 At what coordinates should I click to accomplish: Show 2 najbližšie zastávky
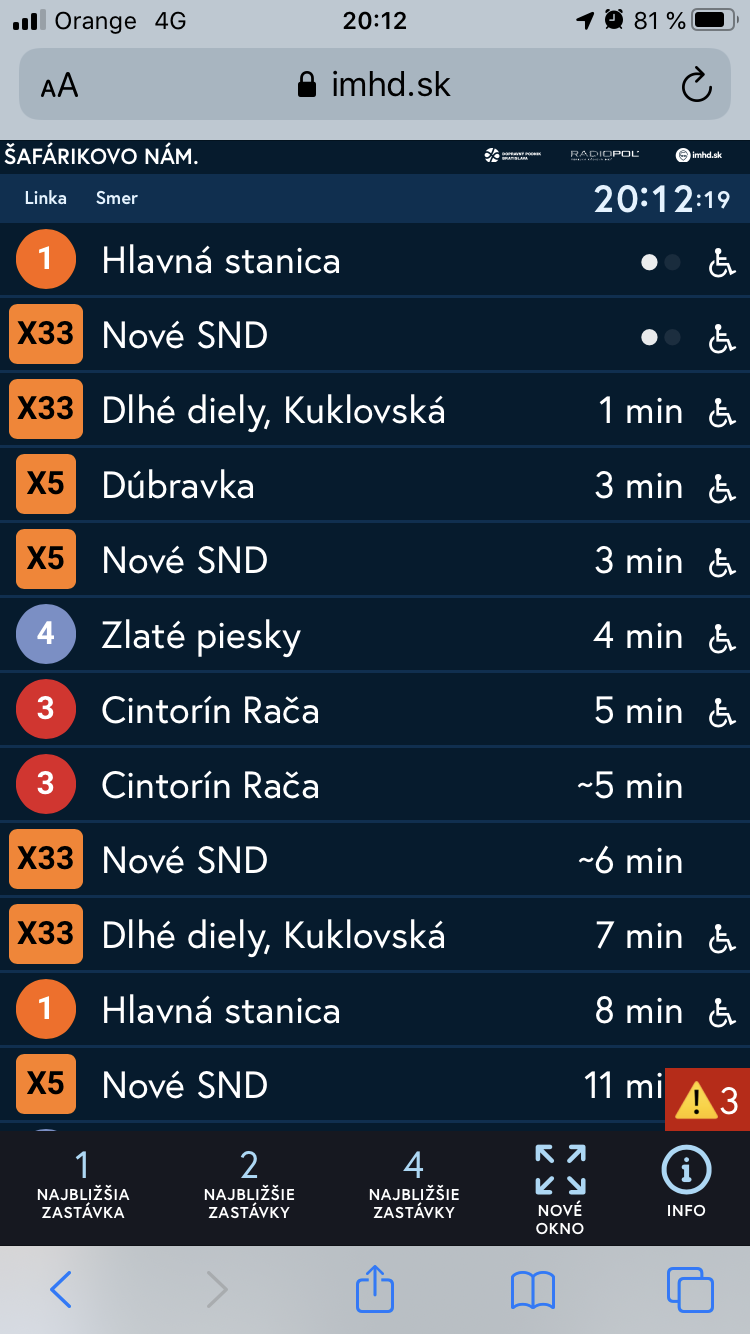pos(249,1185)
